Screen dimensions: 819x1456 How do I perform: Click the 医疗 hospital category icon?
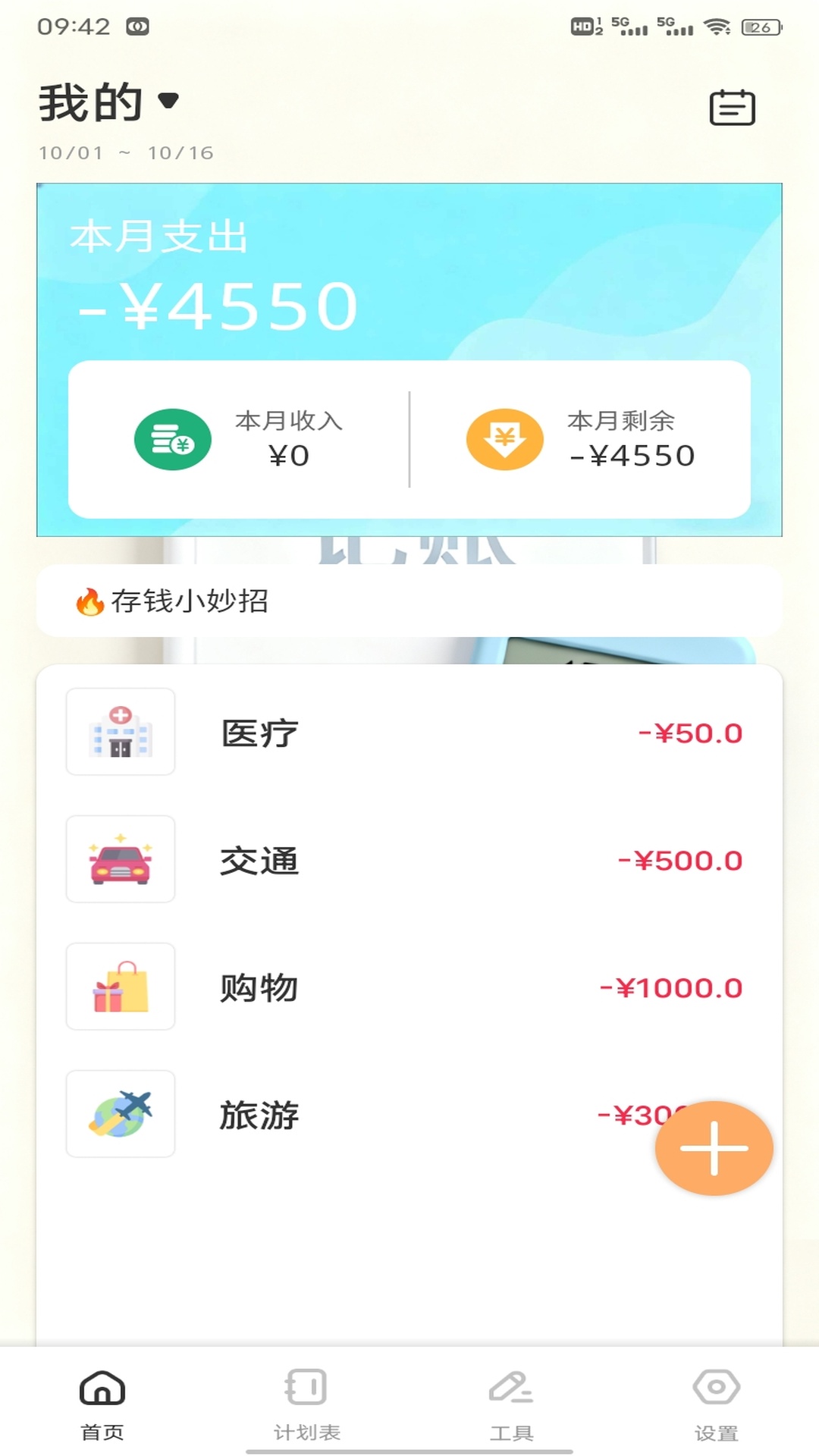click(x=121, y=732)
